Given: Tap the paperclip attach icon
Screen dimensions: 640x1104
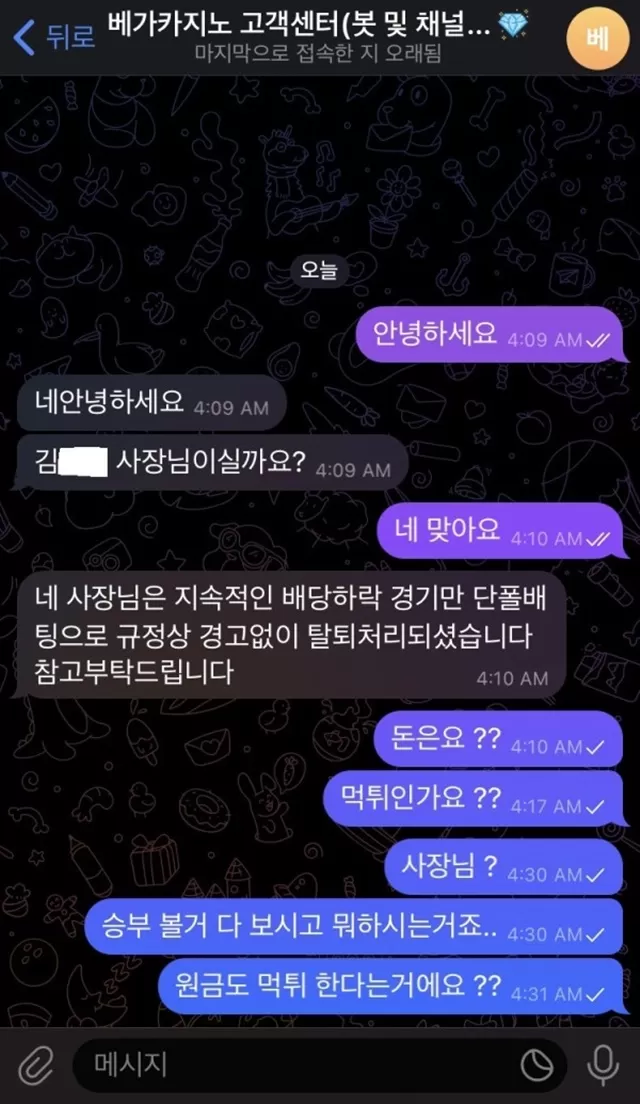Looking at the screenshot, I should (35, 1066).
